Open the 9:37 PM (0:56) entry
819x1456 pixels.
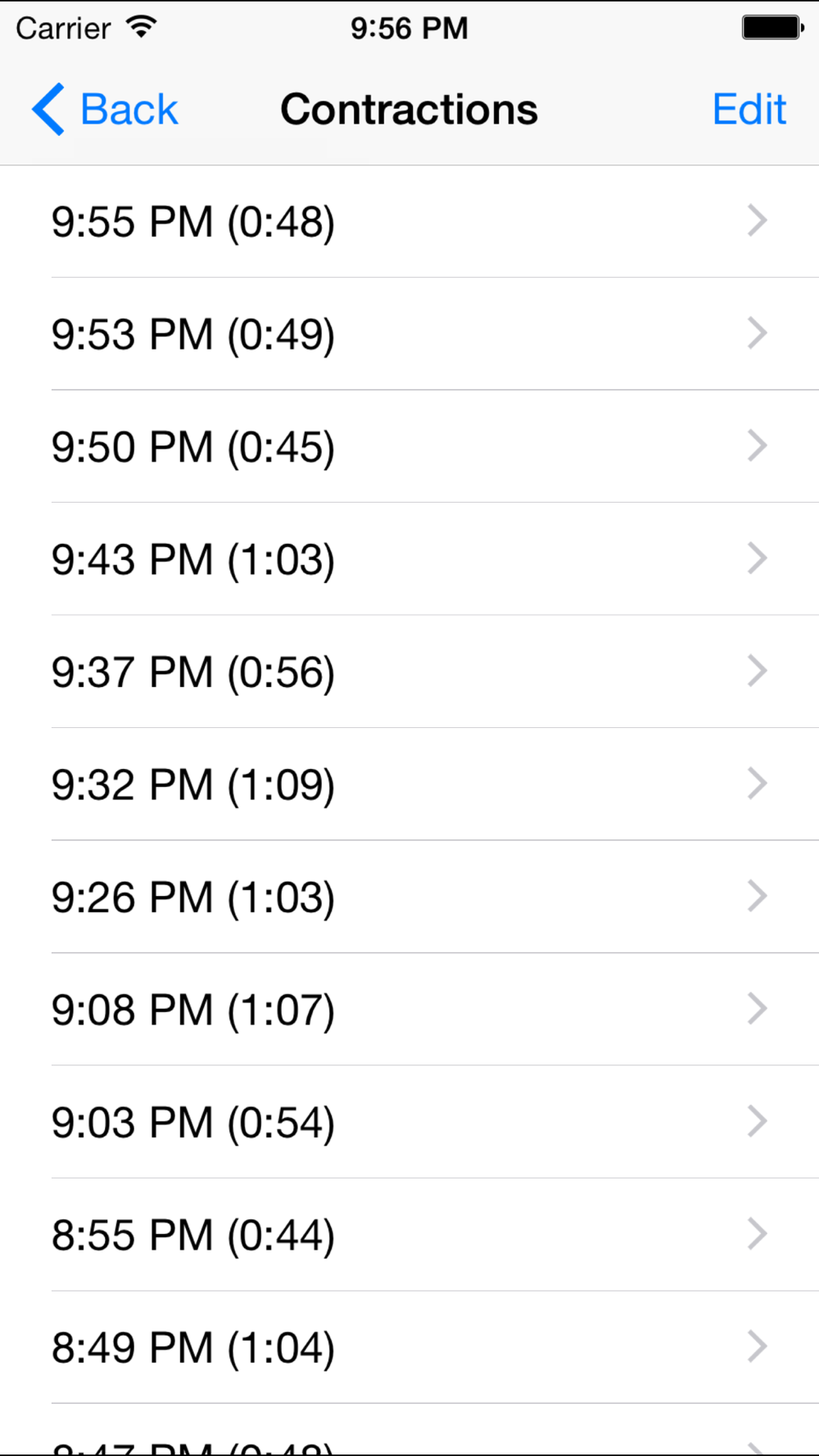click(409, 671)
